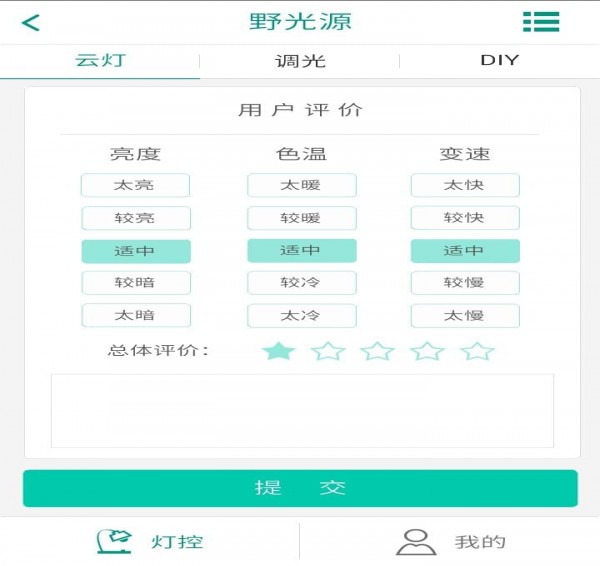The width and height of the screenshot is (600, 566).
Task: Select 太快 under 变速
Action: click(465, 185)
